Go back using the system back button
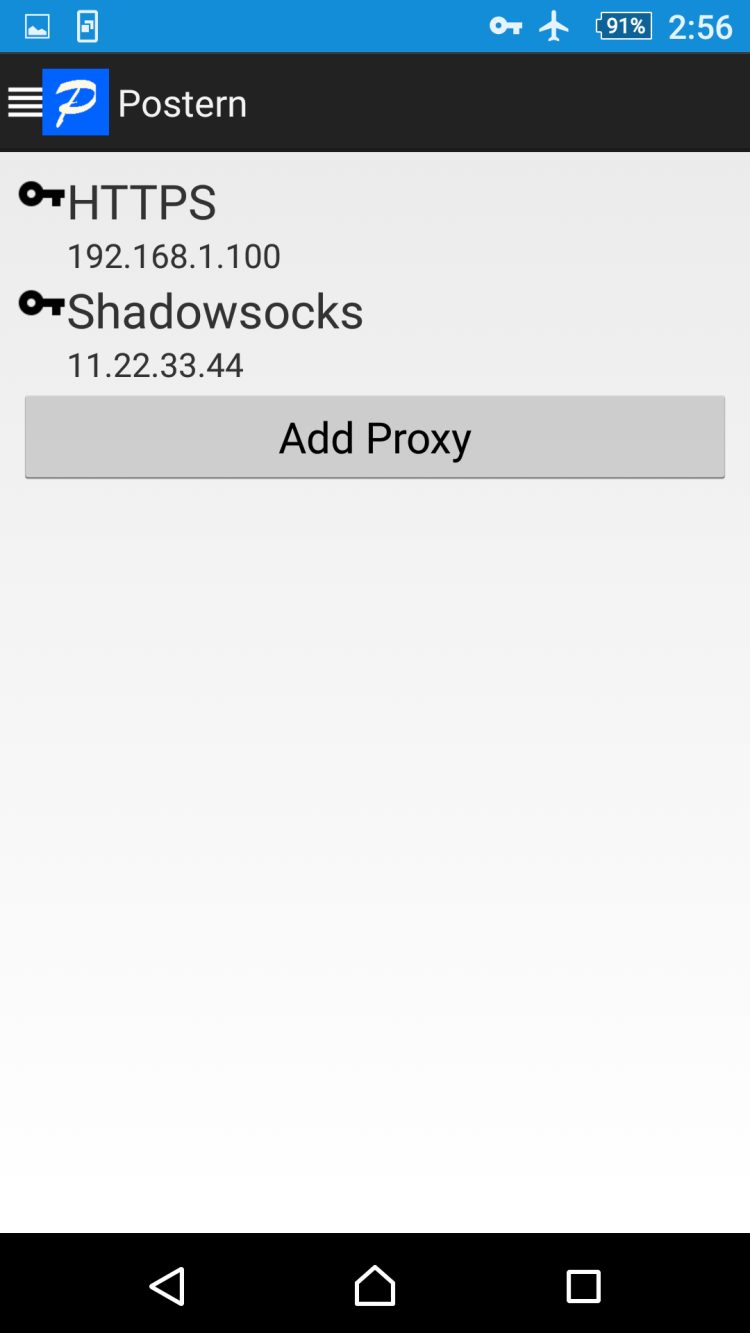The height and width of the screenshot is (1333, 750). point(167,1286)
